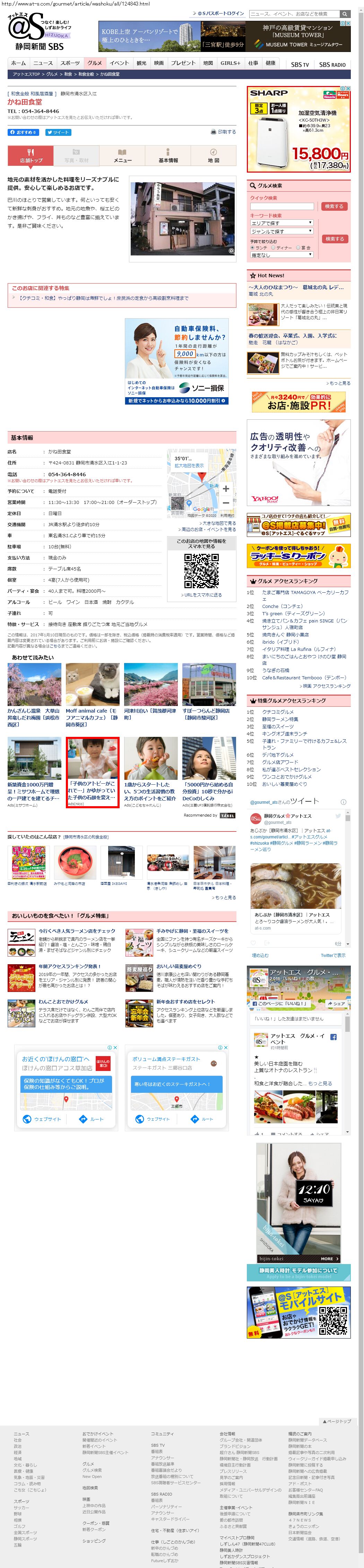Go to the ニュース navigation item

pos(43,63)
